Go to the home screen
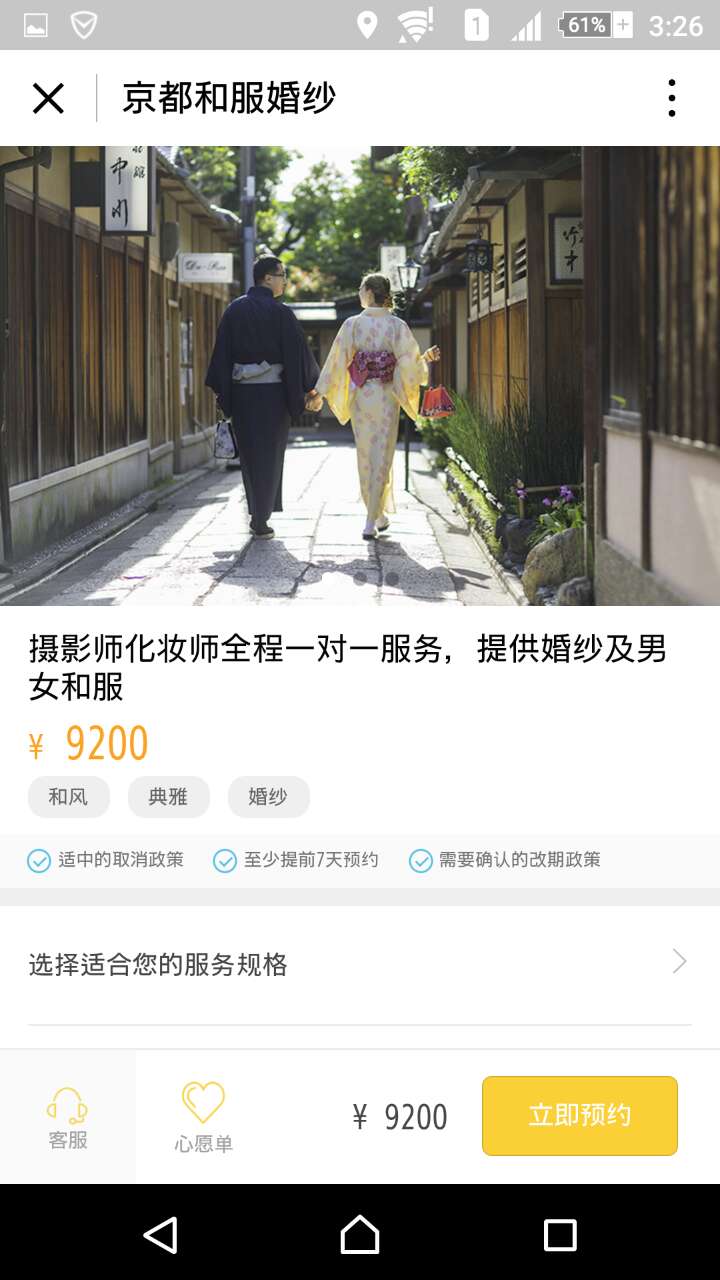 point(360,1235)
